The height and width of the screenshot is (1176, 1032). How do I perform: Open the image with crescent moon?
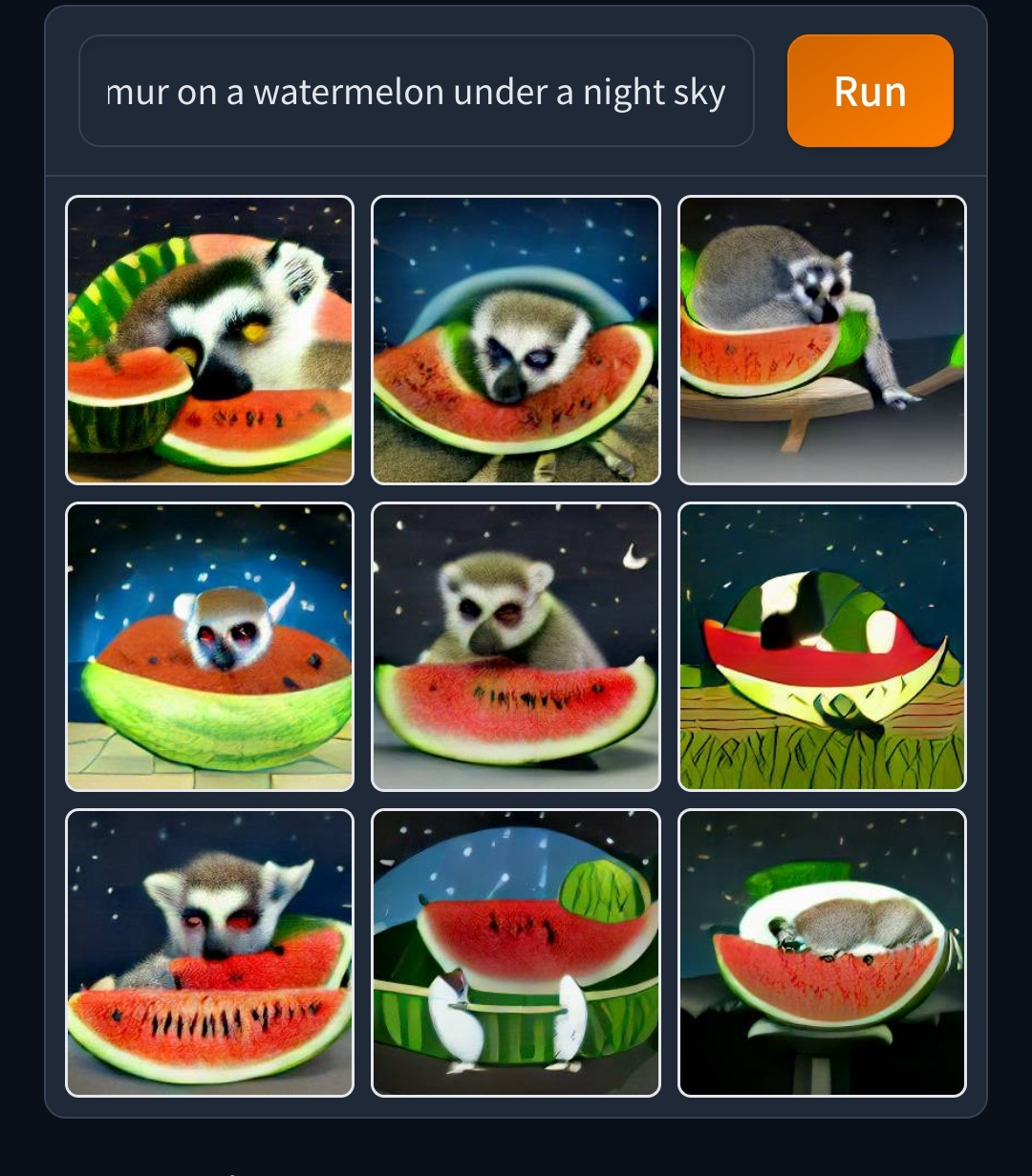point(516,647)
